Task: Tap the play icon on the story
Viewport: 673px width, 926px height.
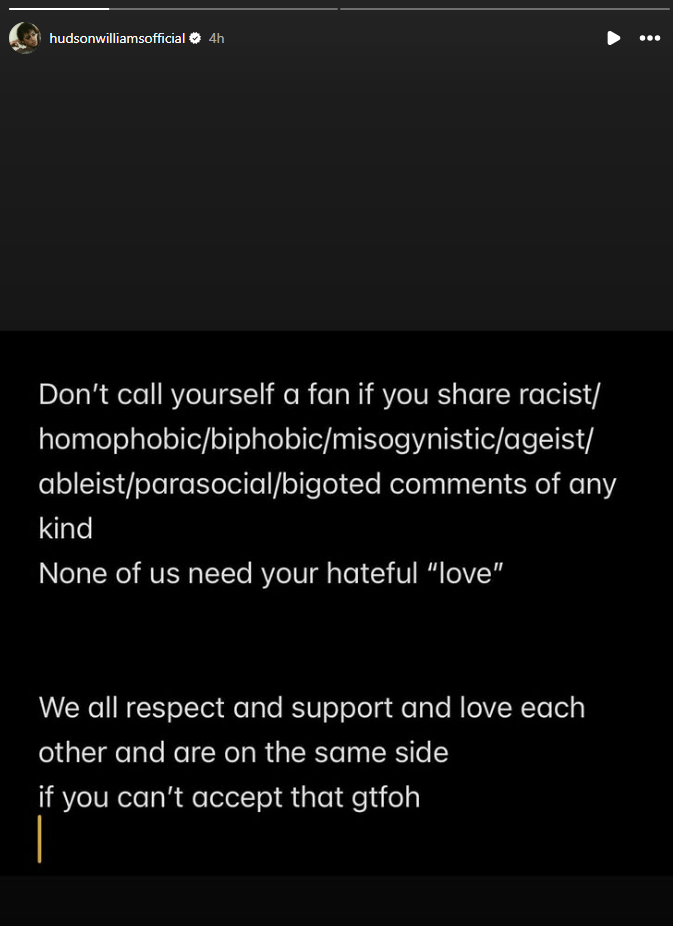Action: pos(613,38)
